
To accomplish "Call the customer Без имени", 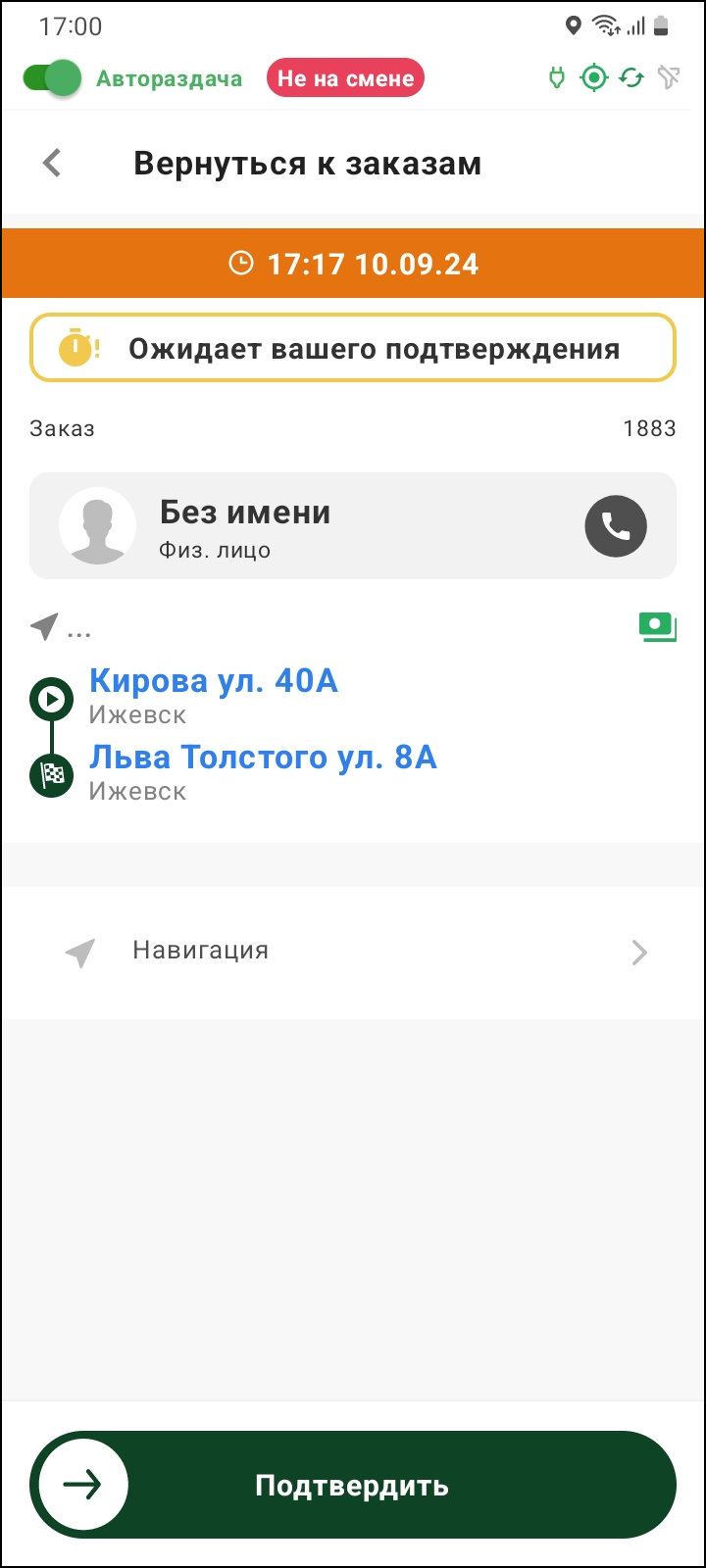I will (x=616, y=526).
